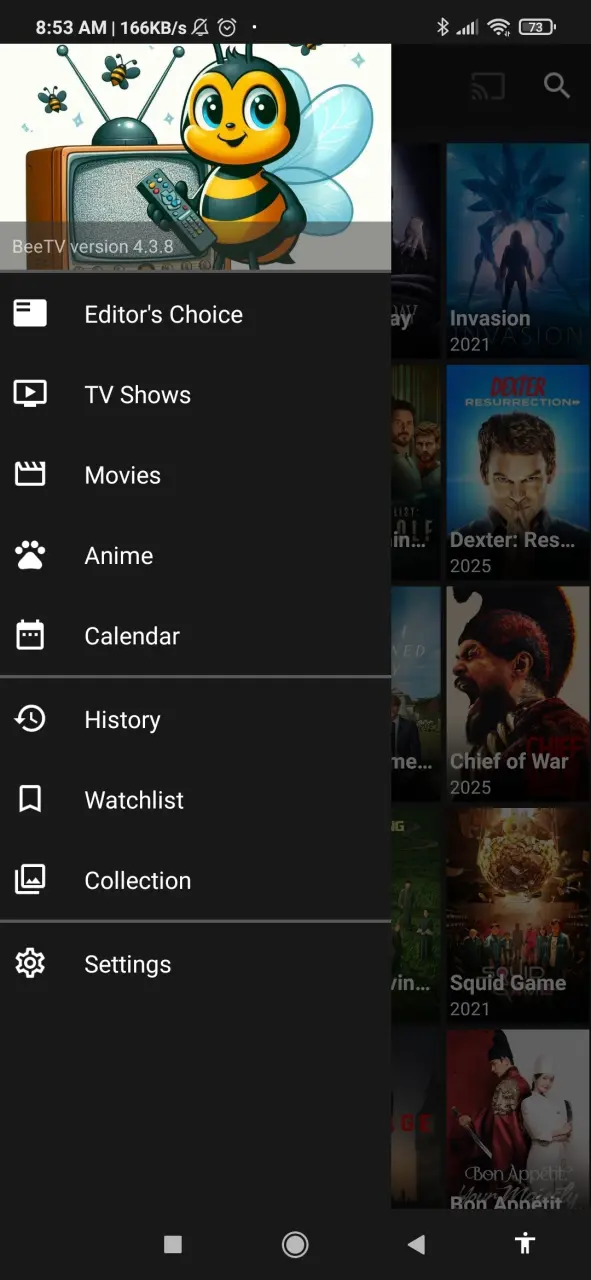Screen dimensions: 591x1280
Task: Open the Bon Appétit poster tile
Action: (518, 1119)
